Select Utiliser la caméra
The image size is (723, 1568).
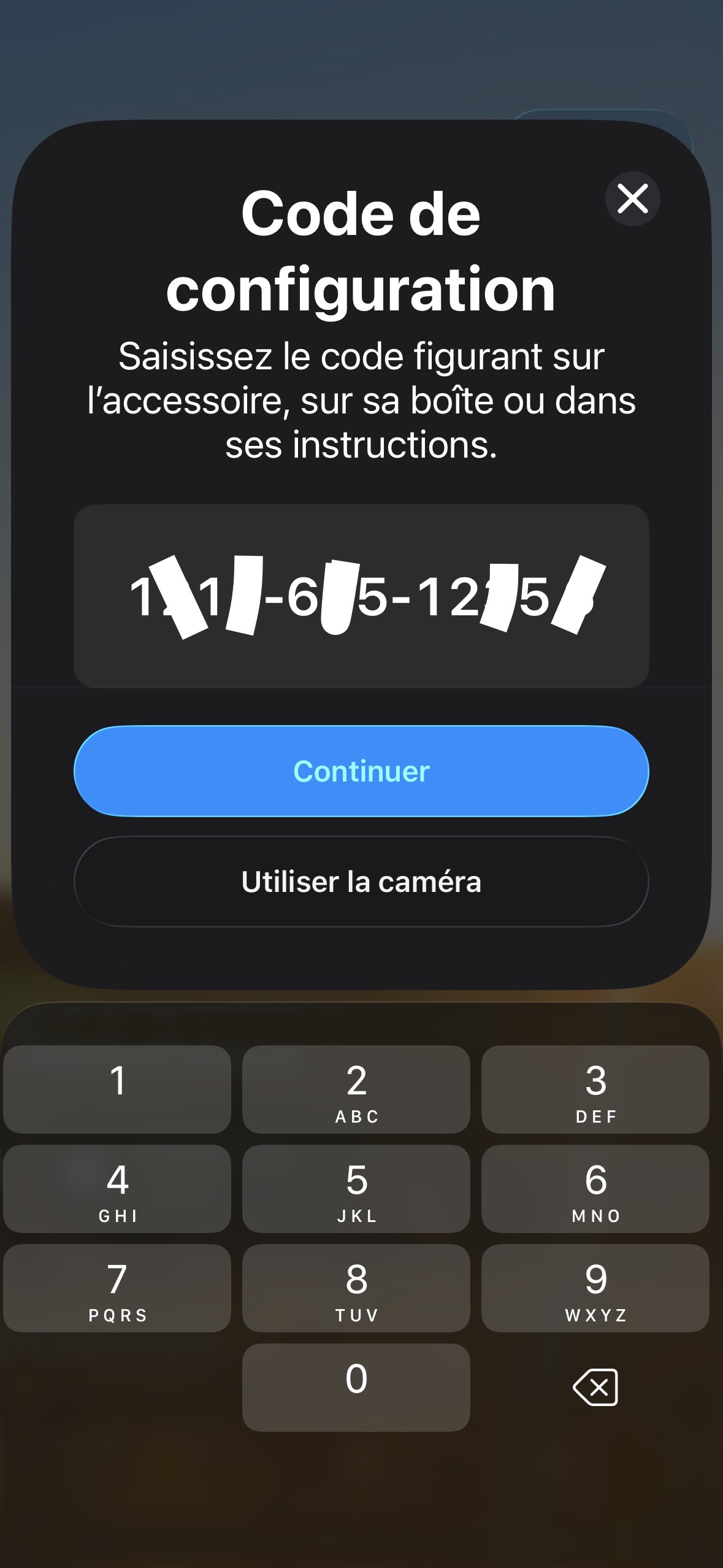click(x=361, y=882)
